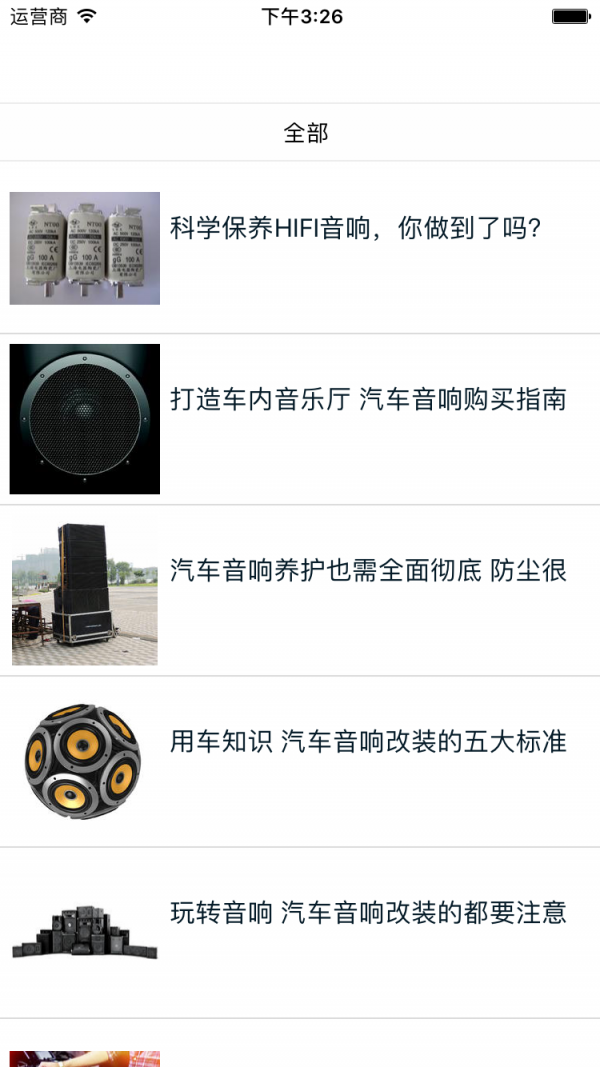Screen dimensions: 600x1067
Task: Open the 全部 category selector
Action: coord(305,132)
